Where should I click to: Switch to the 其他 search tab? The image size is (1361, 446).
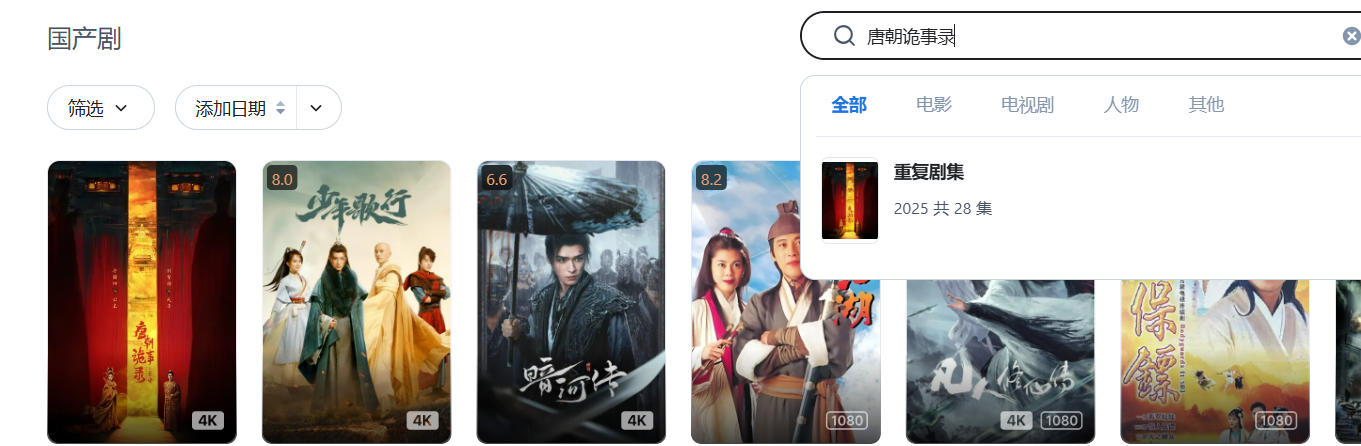tap(1206, 105)
